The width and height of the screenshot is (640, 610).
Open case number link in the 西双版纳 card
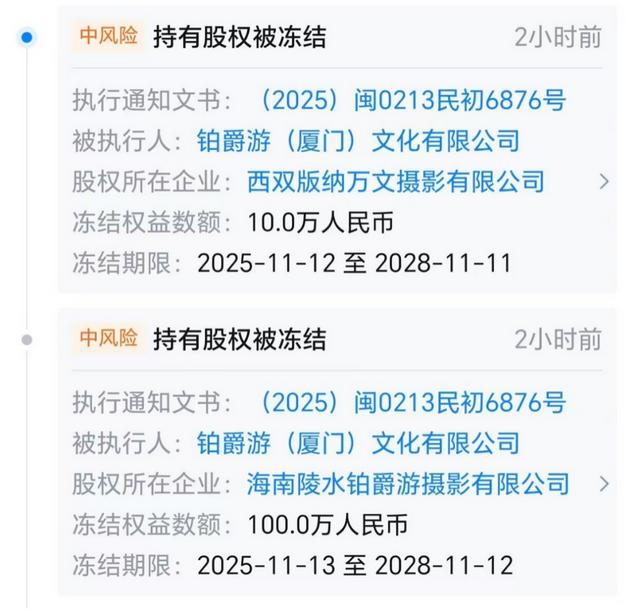coord(411,100)
